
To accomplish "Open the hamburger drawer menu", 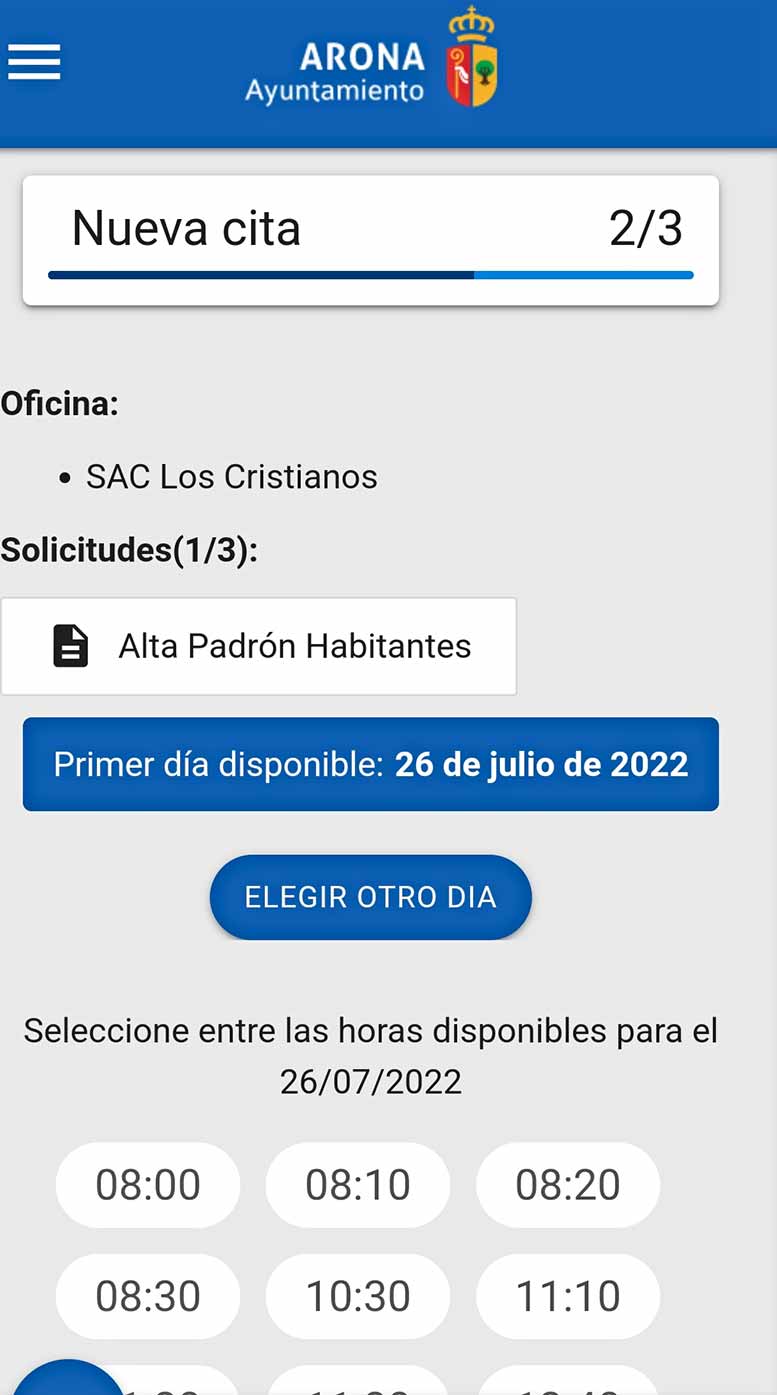I will pyautogui.click(x=34, y=63).
